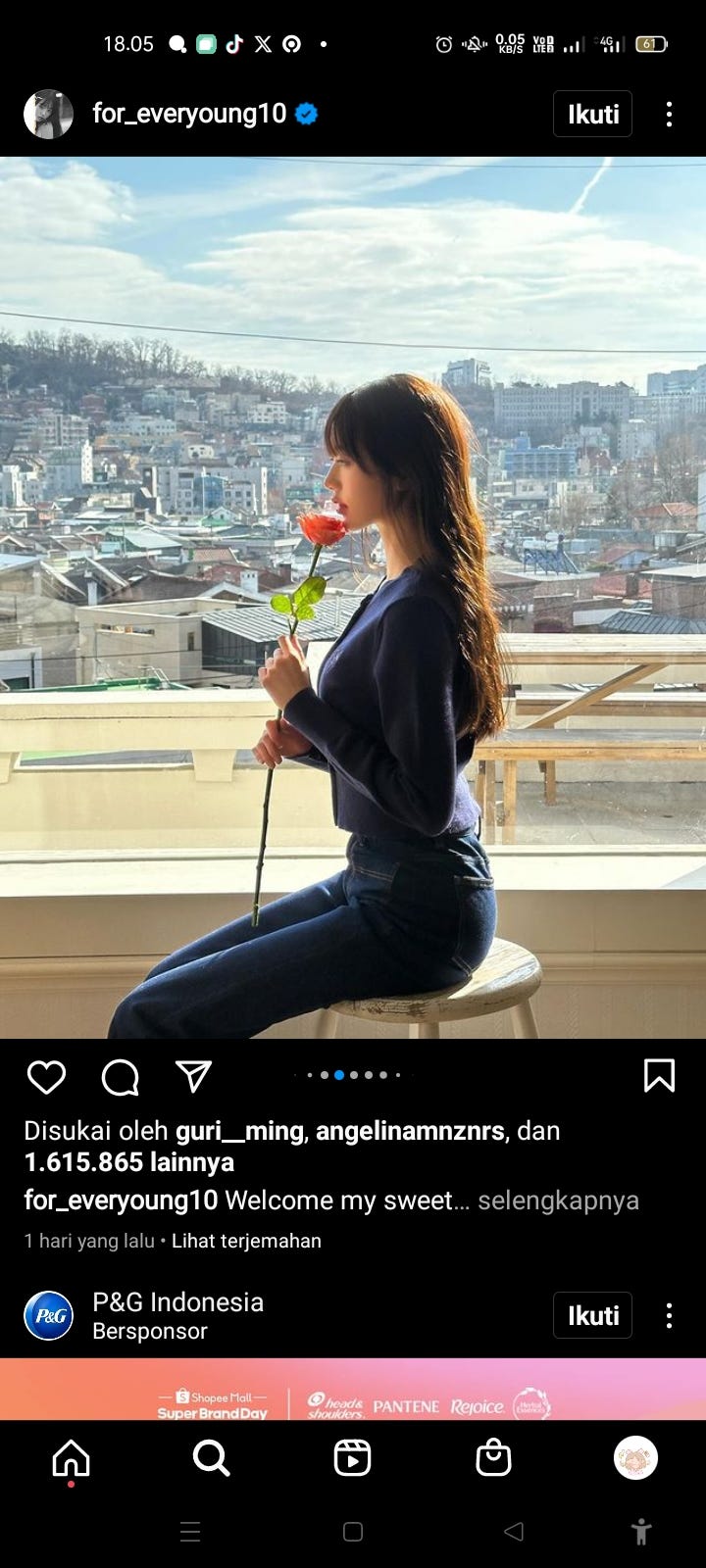Switch to the Search tab
The image size is (706, 1568).
tap(211, 1458)
